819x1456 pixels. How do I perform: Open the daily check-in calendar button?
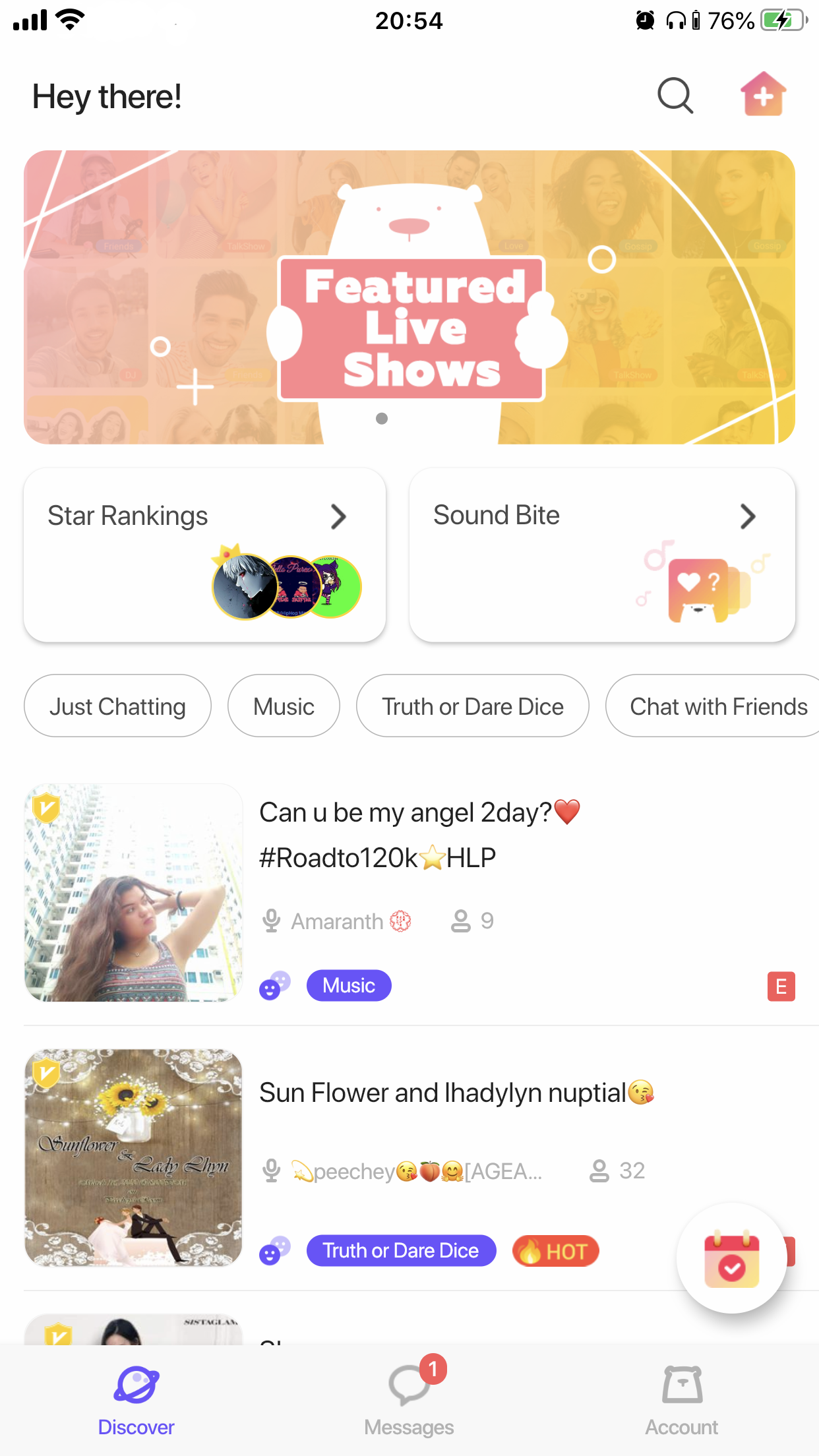tap(731, 1258)
